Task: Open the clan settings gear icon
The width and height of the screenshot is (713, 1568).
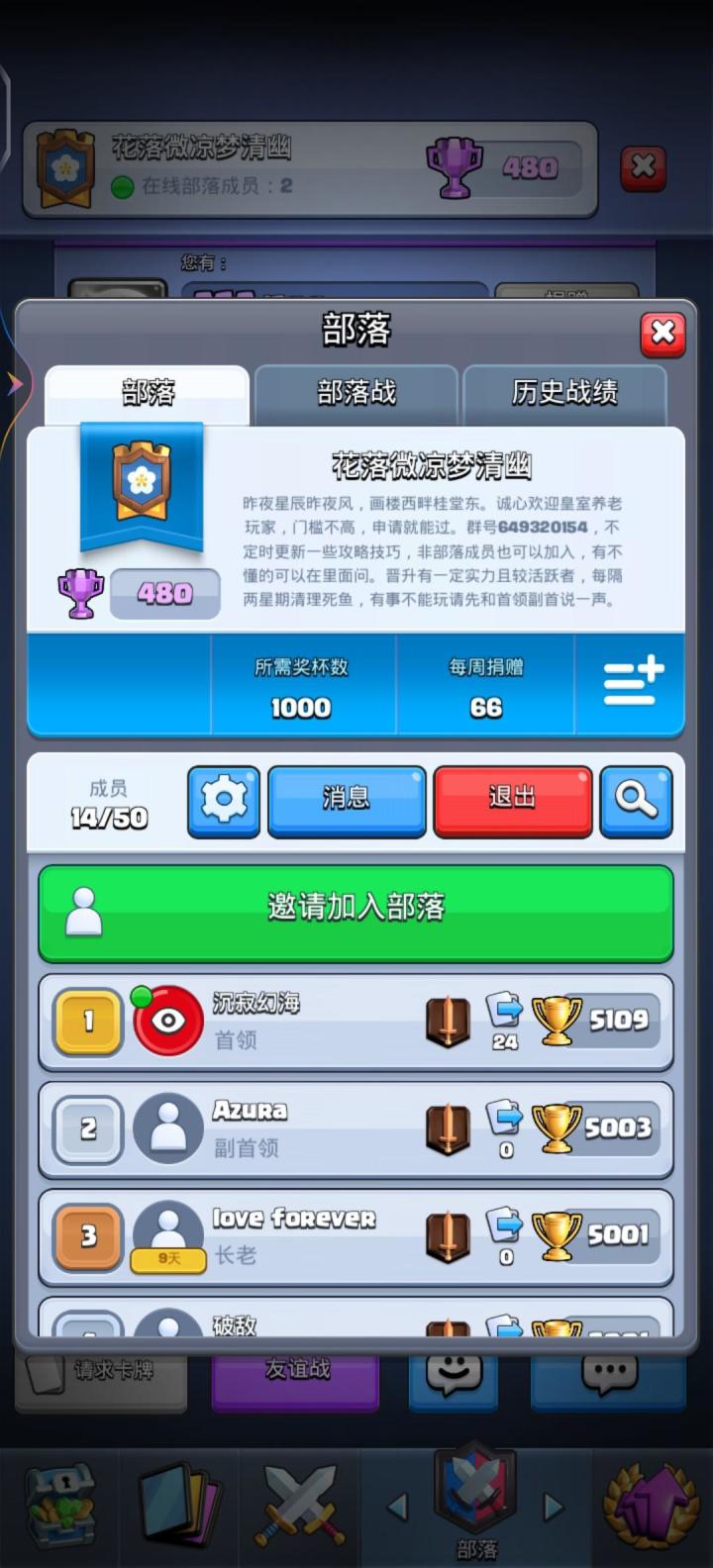Action: pyautogui.click(x=223, y=802)
